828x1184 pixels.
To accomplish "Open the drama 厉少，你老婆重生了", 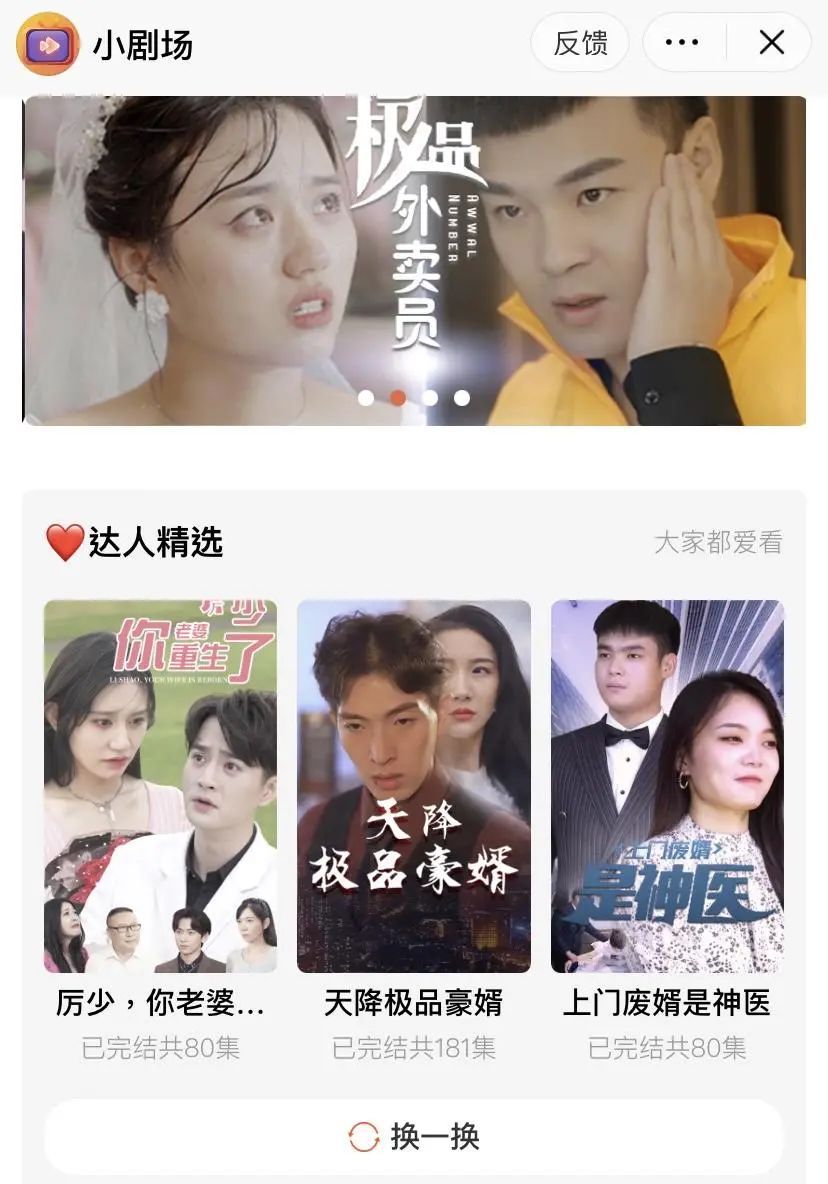I will (161, 786).
